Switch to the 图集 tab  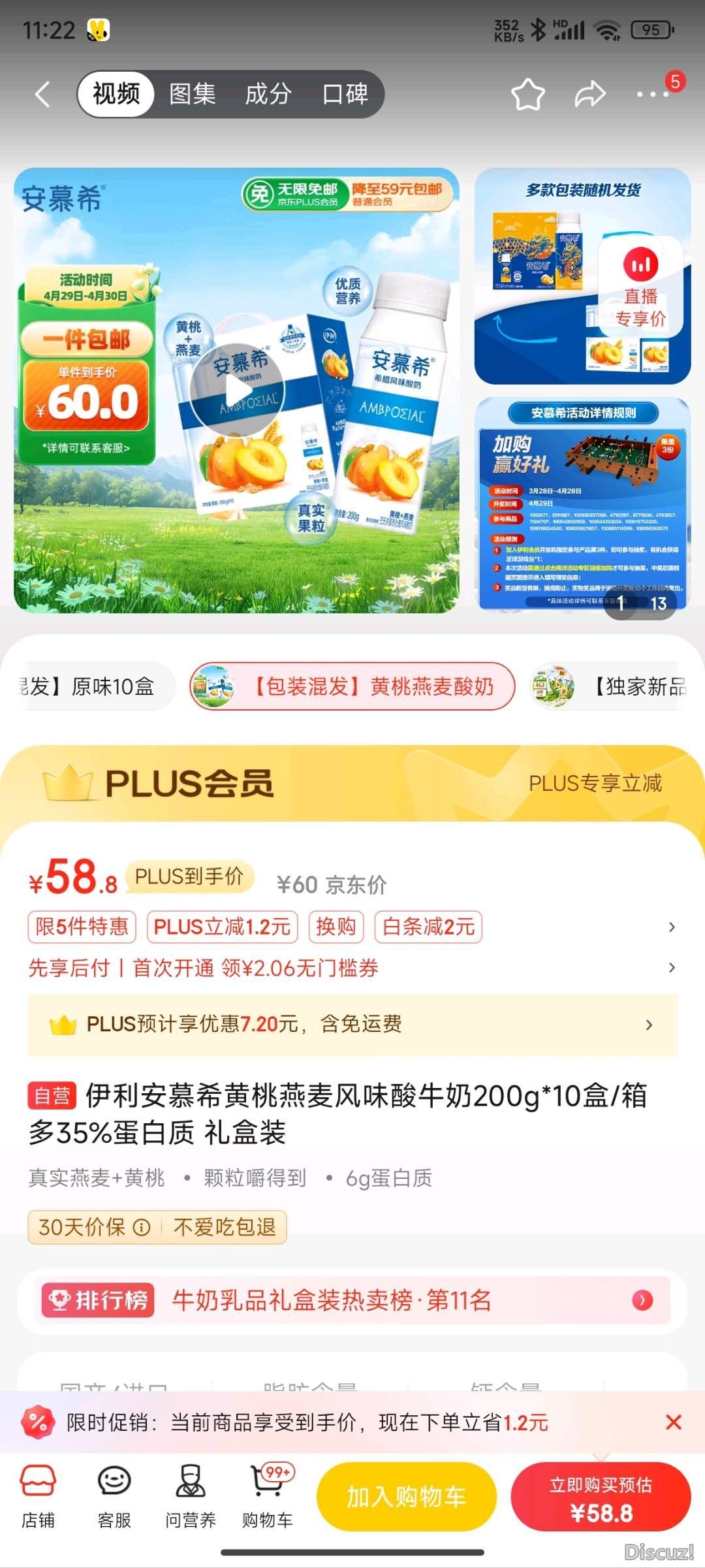[192, 95]
